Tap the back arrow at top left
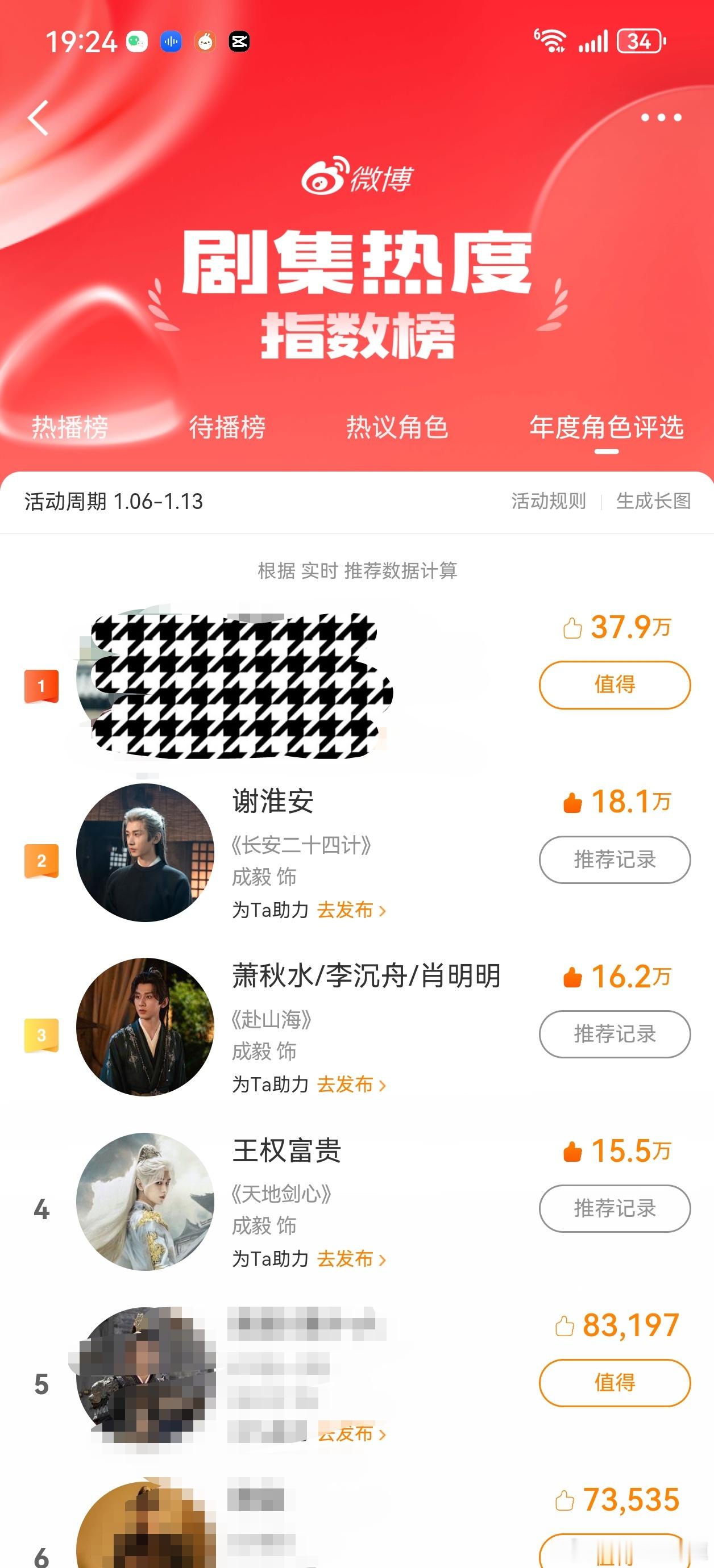The height and width of the screenshot is (1568, 714). (38, 117)
